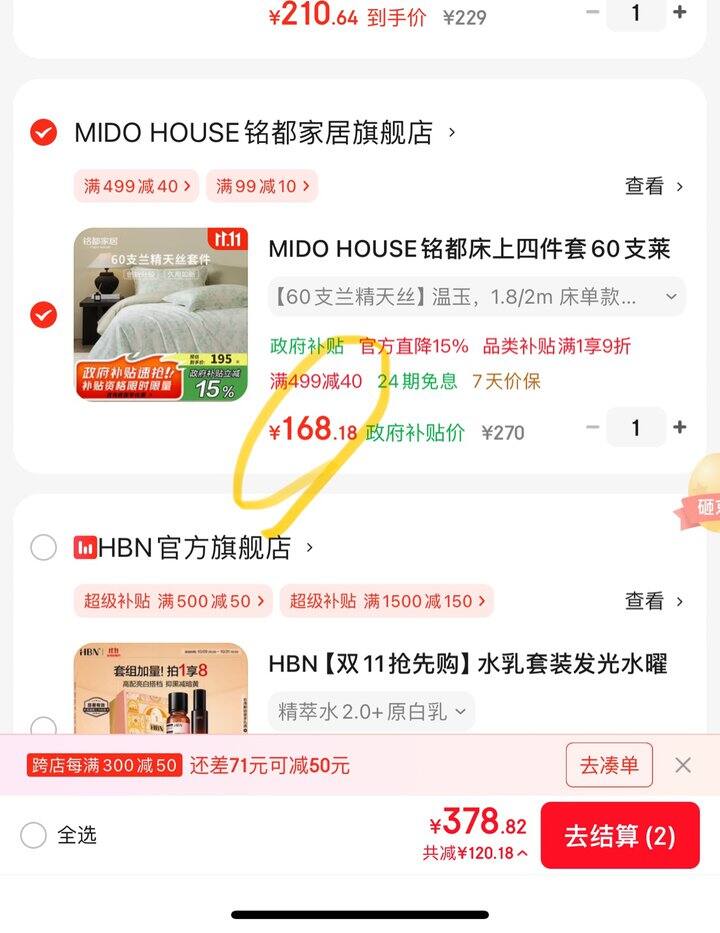Tap 查看 in the MIDO HOUSE section
Image resolution: width=720 pixels, height=933 pixels.
(x=654, y=186)
